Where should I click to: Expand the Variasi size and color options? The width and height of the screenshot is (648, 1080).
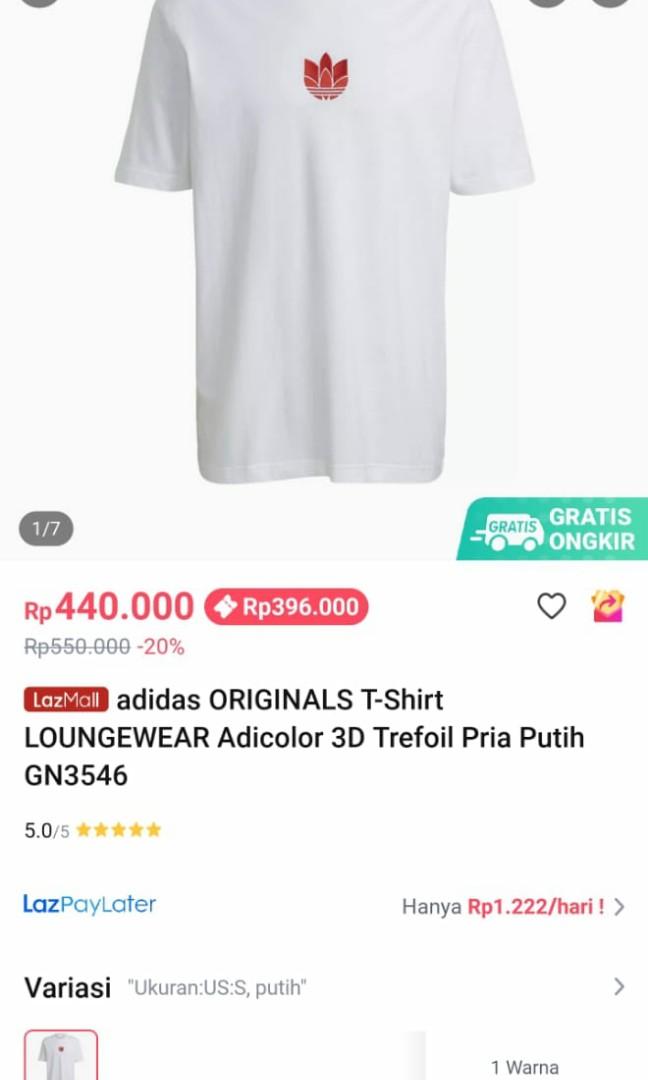tap(618, 988)
